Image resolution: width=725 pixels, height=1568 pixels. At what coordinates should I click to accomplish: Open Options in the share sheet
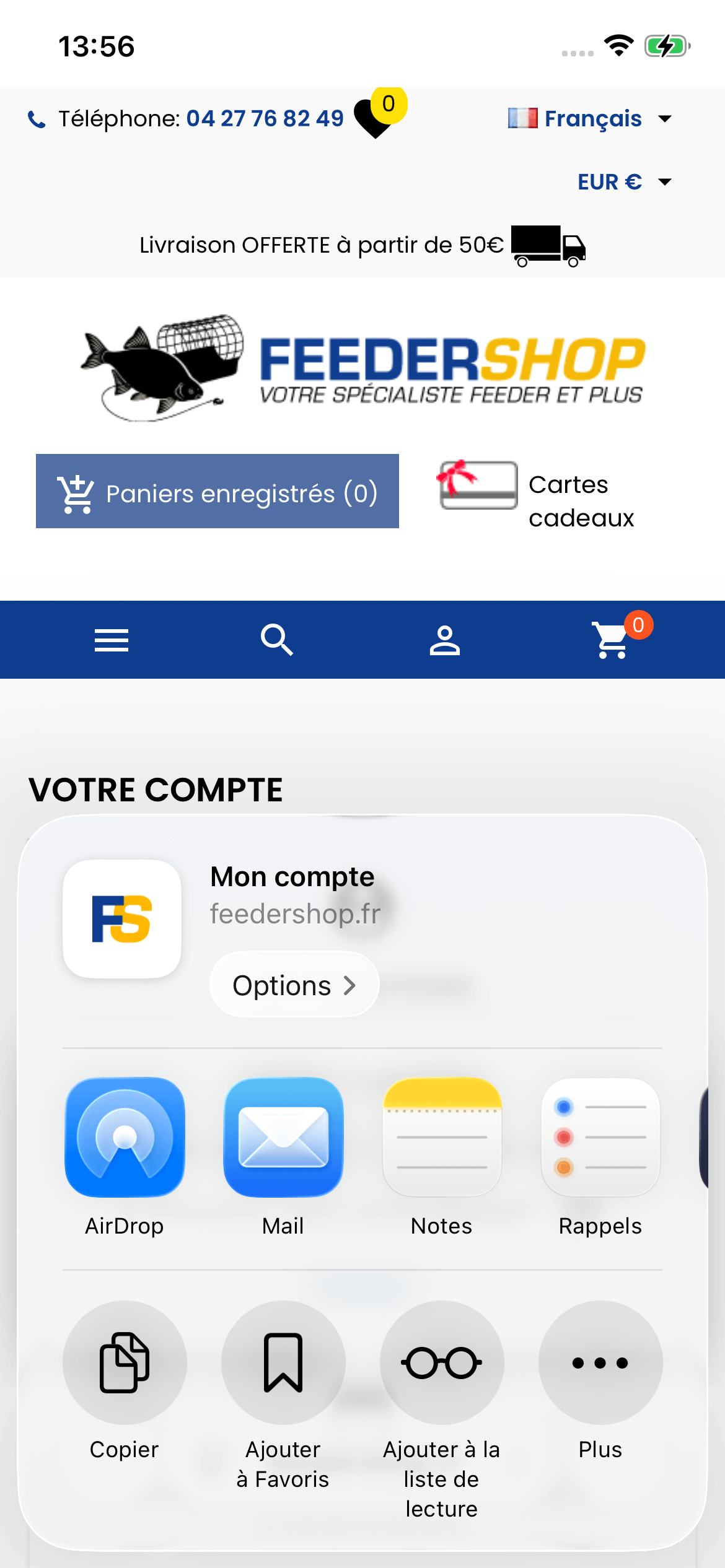tap(294, 985)
